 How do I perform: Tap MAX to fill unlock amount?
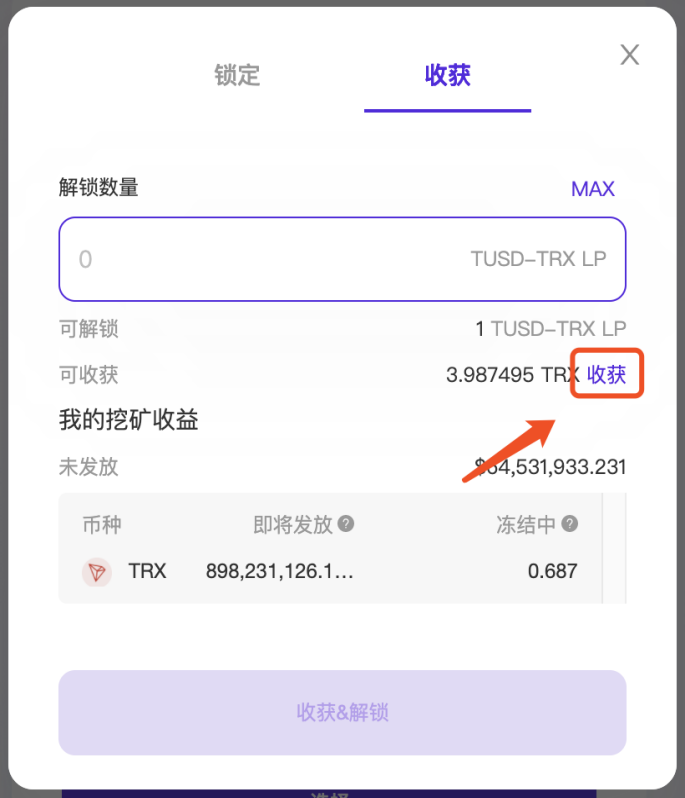tap(593, 189)
